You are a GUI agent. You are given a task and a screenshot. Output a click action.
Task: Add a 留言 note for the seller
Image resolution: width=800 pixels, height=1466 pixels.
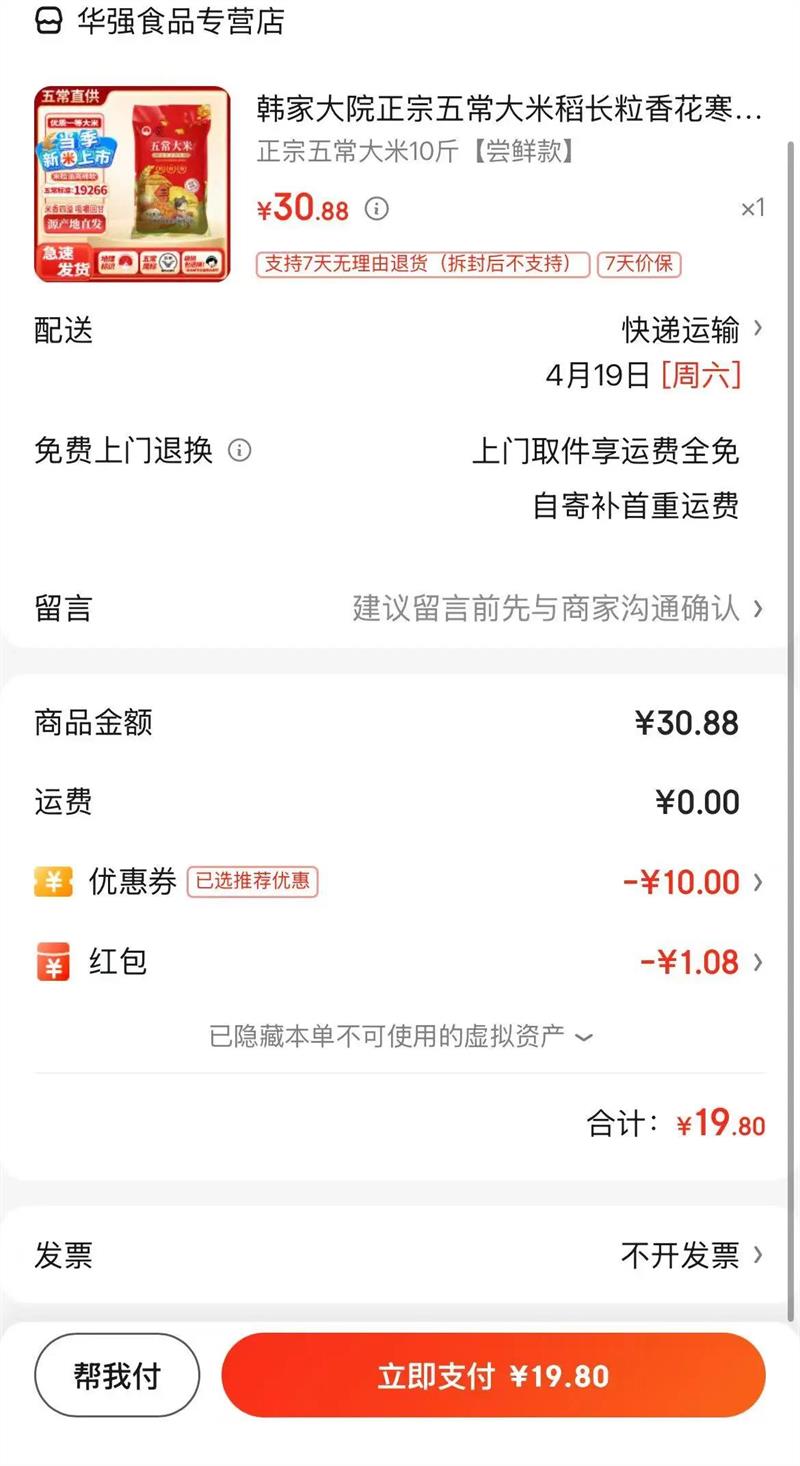point(556,608)
